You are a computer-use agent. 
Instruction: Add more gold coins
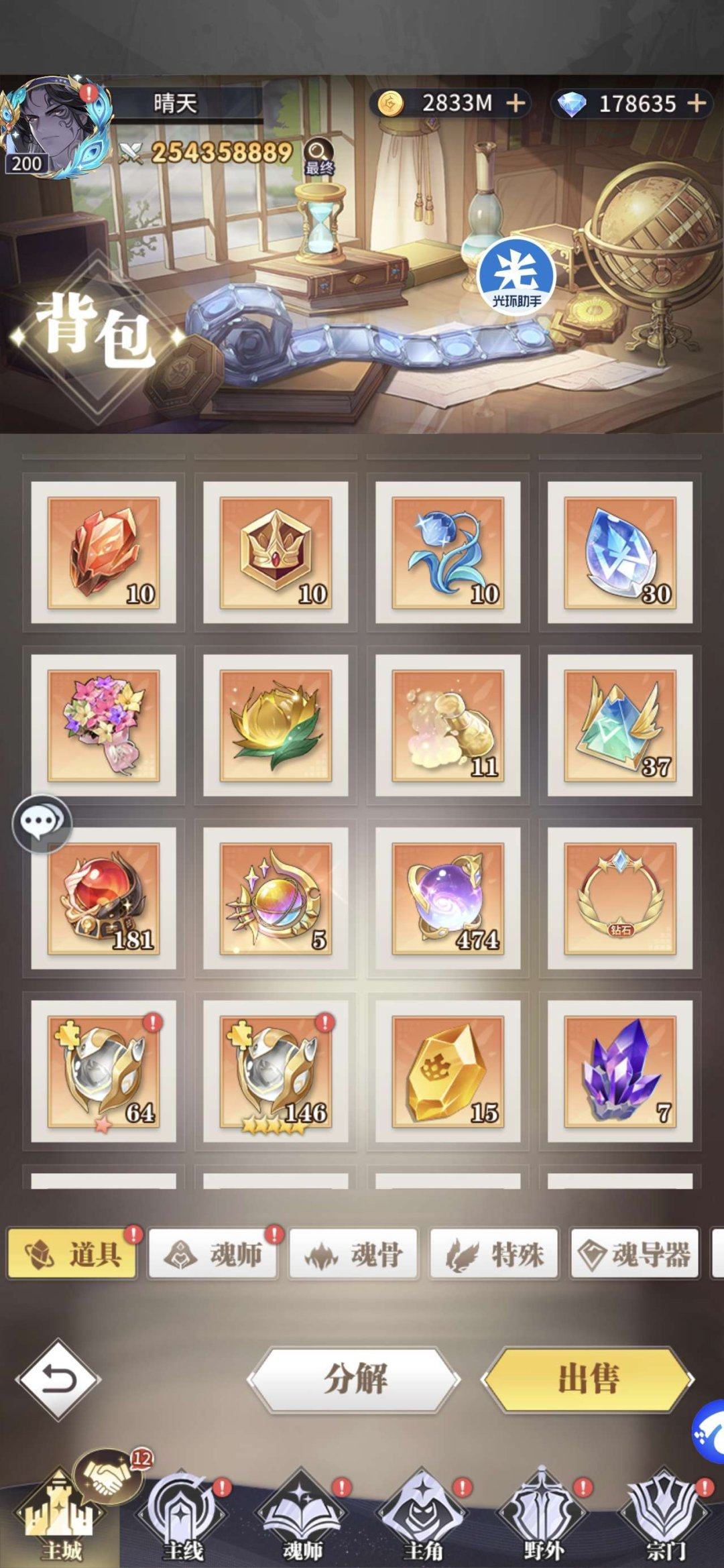point(516,103)
